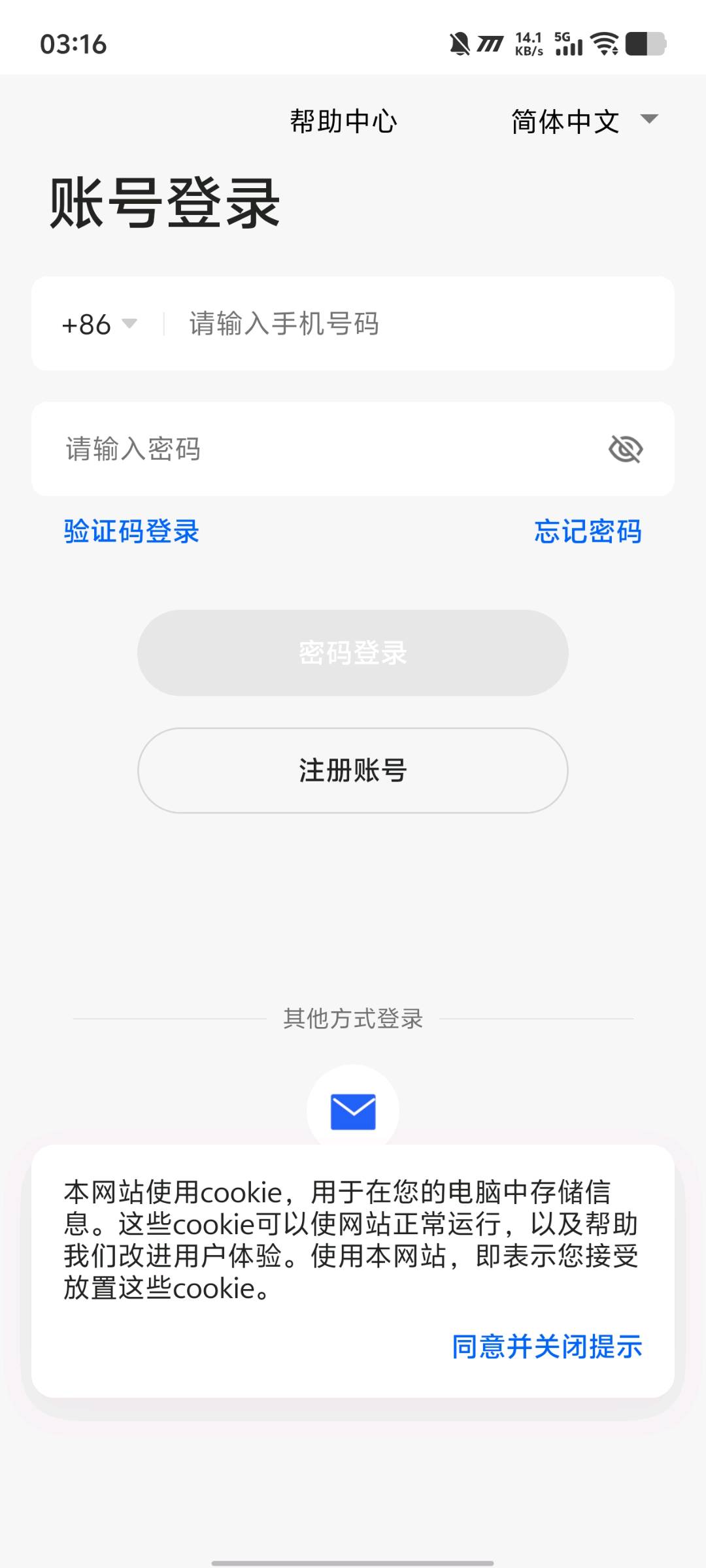Viewport: 706px width, 1568px height.
Task: Expand the 简体中文 language dropdown
Action: pyautogui.click(x=583, y=122)
